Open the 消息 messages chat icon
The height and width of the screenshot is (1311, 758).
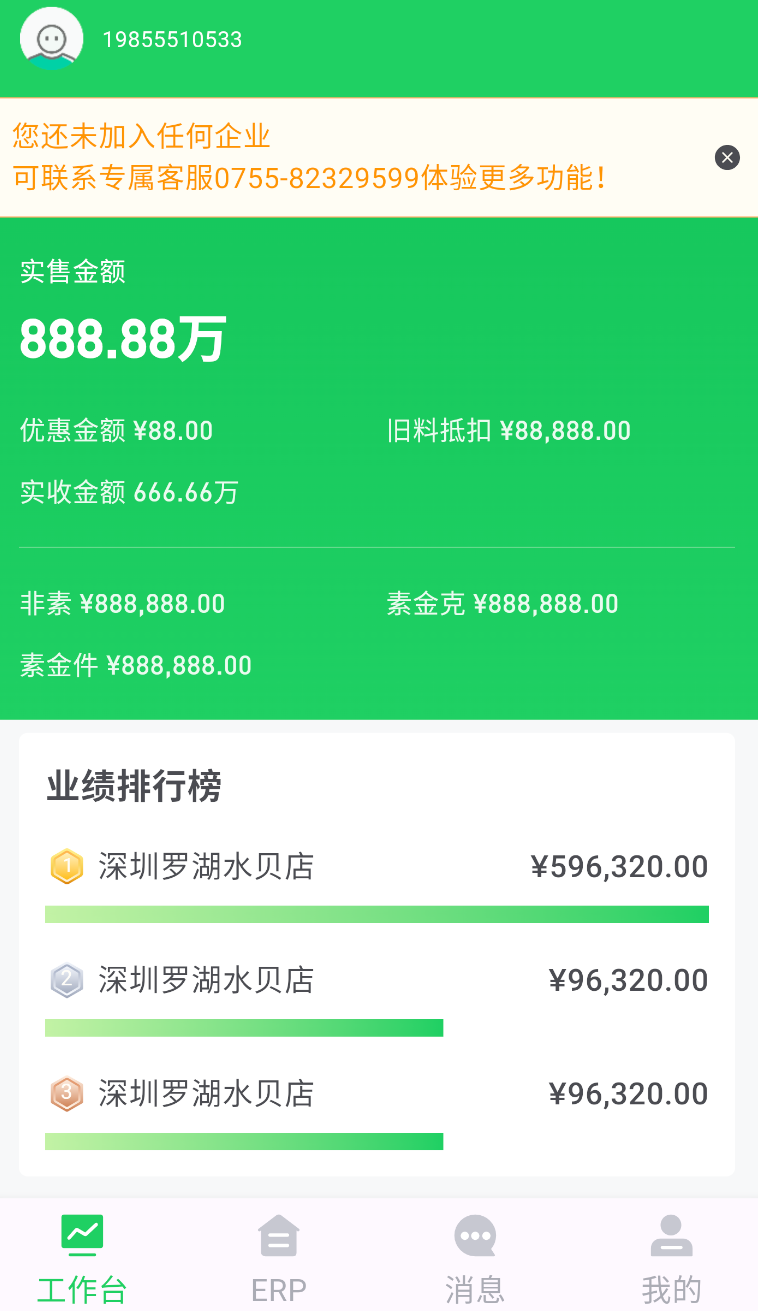[x=475, y=1235]
